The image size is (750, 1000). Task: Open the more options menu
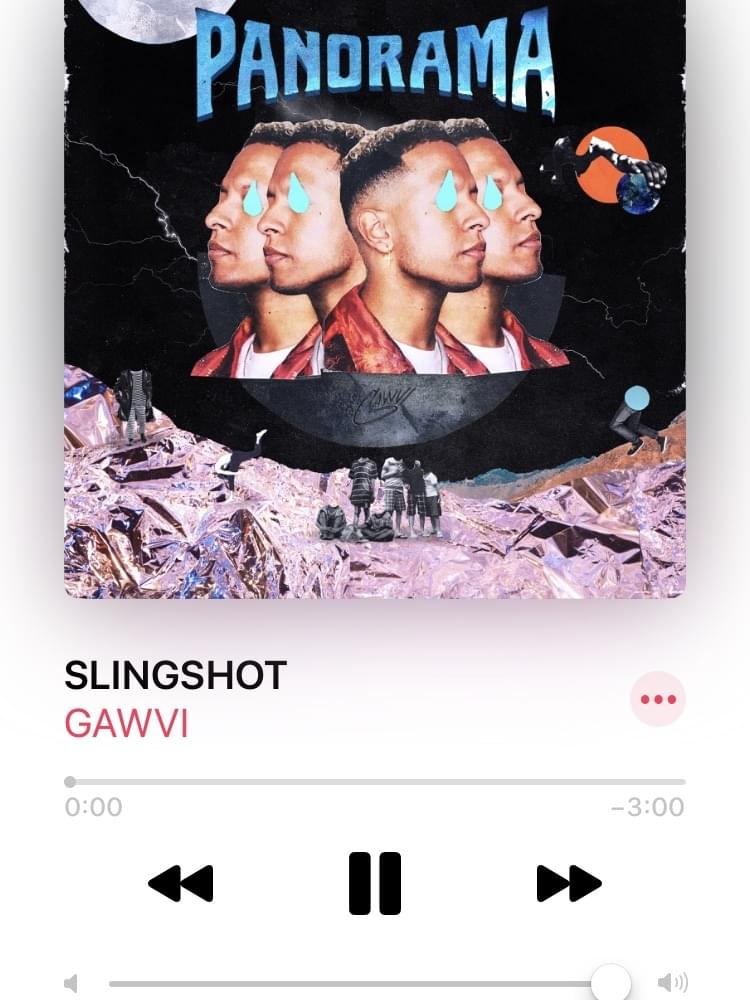point(658,699)
